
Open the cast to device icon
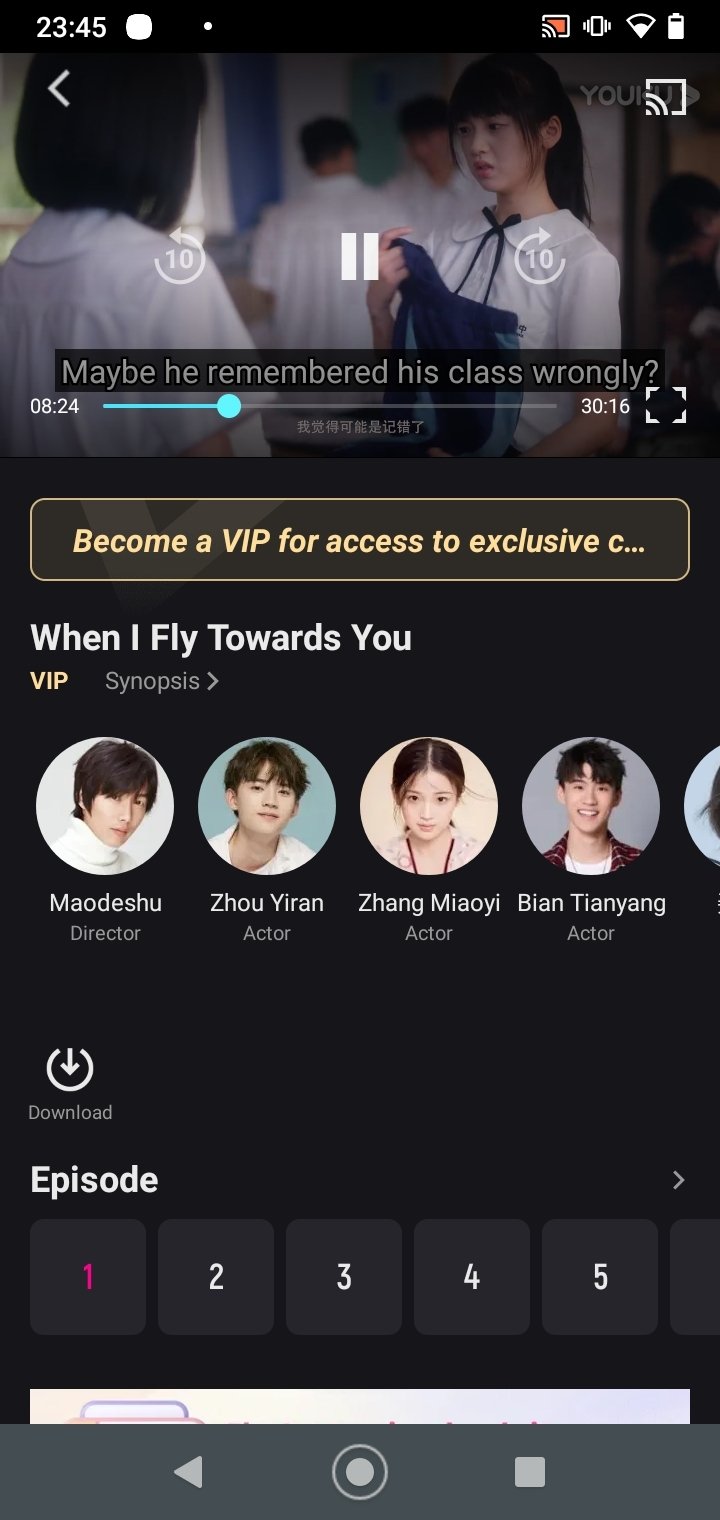666,96
